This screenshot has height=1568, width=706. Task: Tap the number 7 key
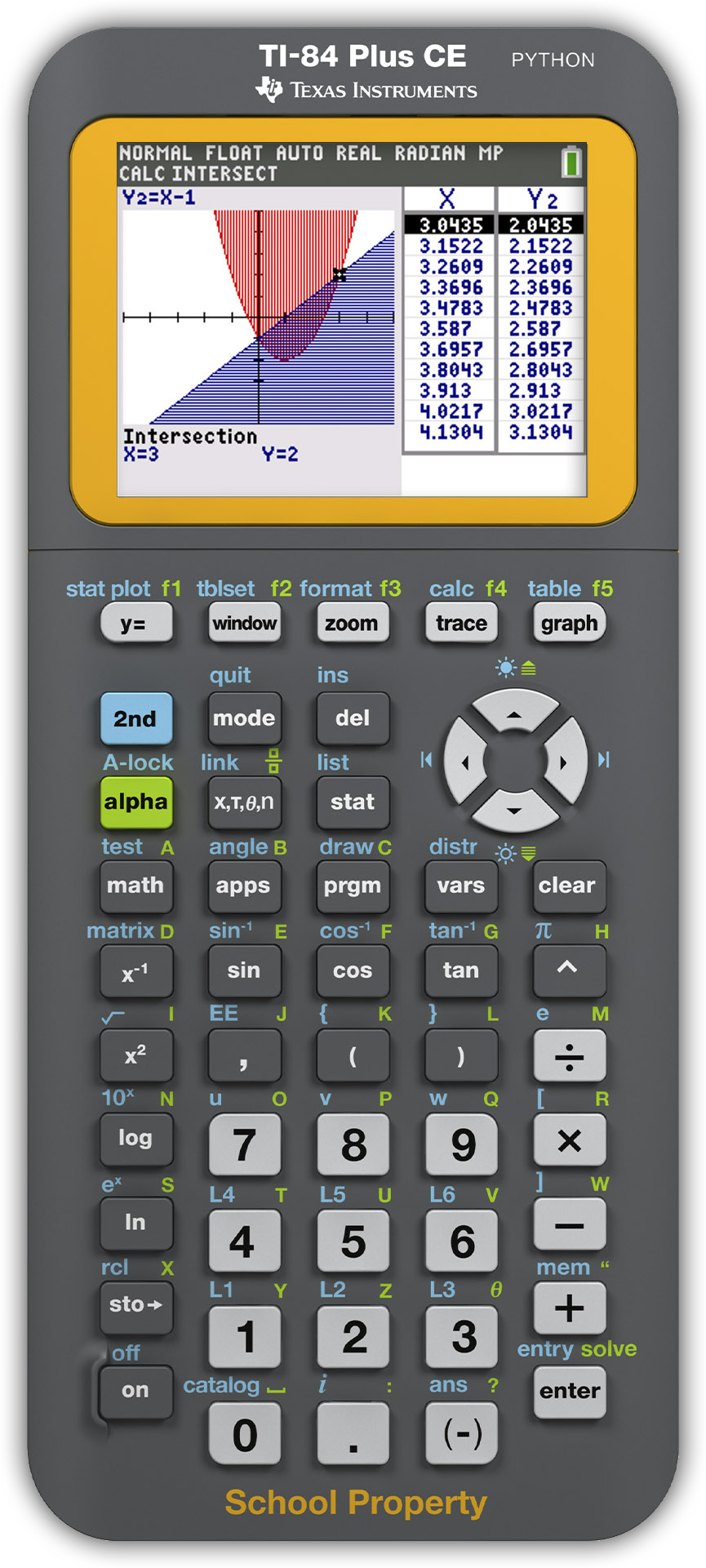244,1144
